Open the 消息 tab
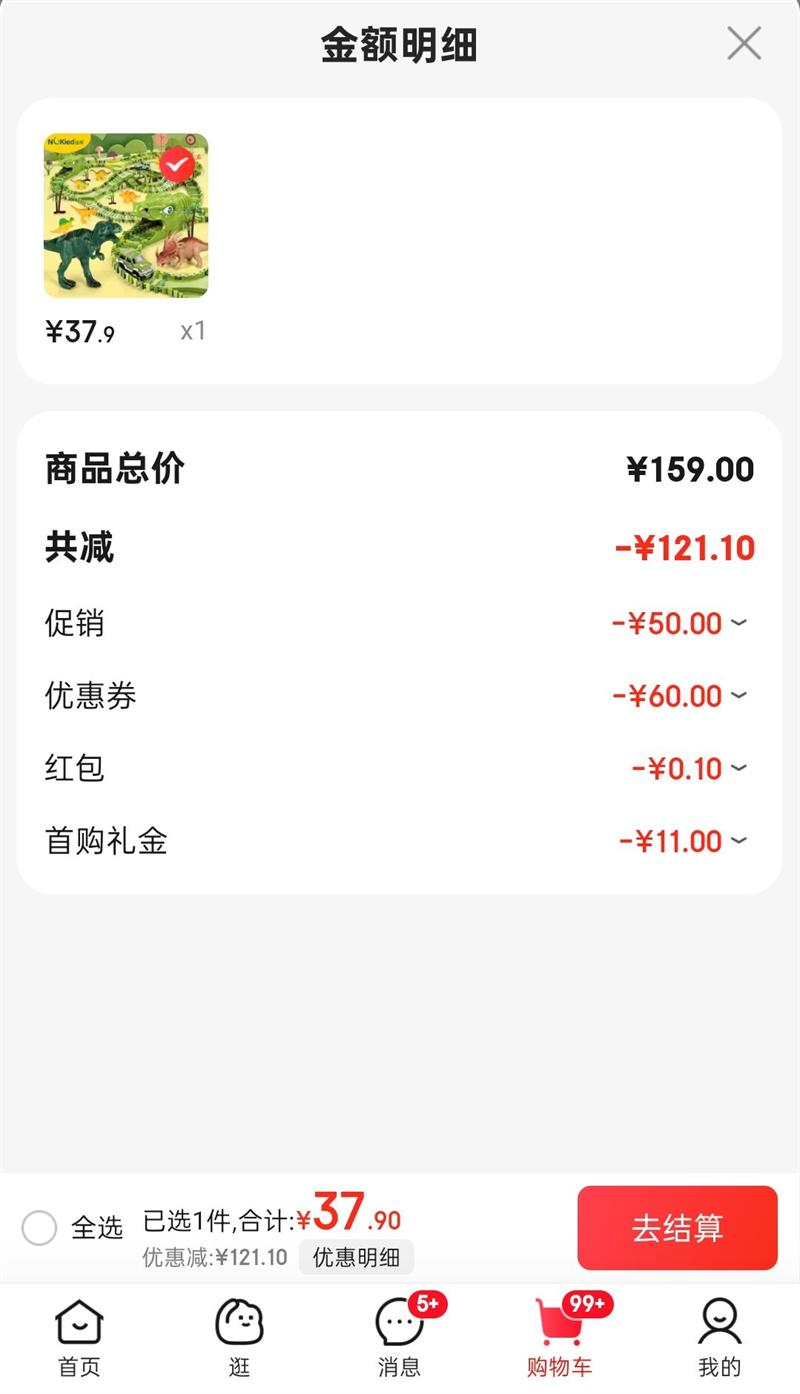 (399, 1338)
